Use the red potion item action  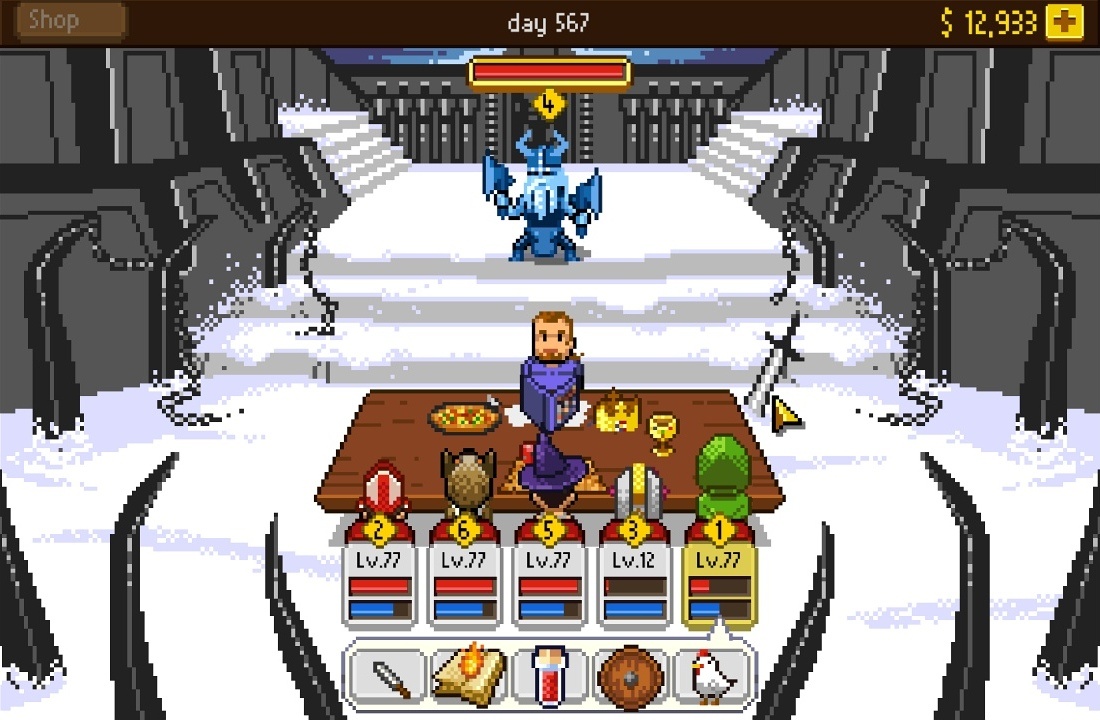tap(550, 676)
